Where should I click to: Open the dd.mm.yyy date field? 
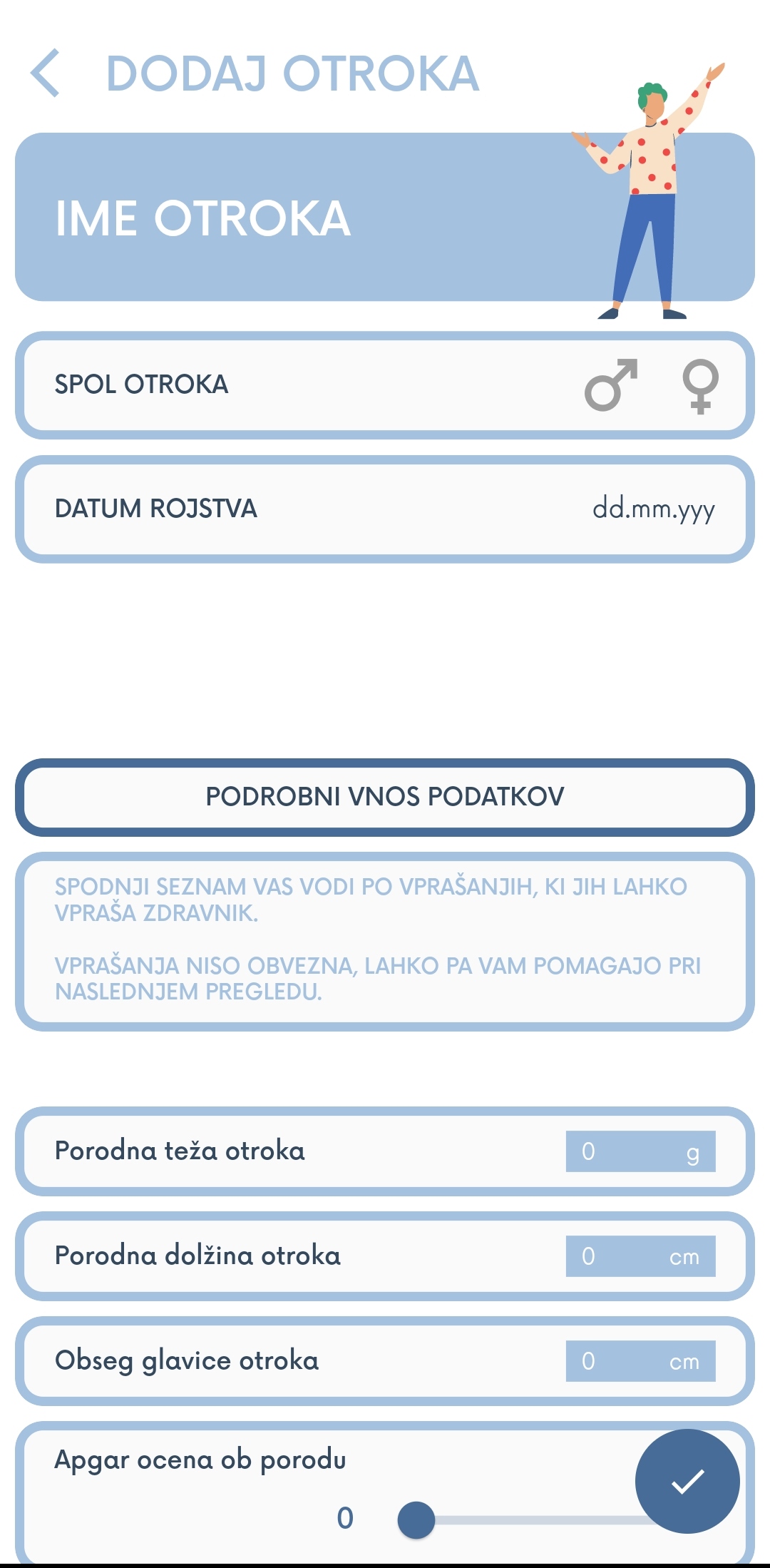pos(654,509)
